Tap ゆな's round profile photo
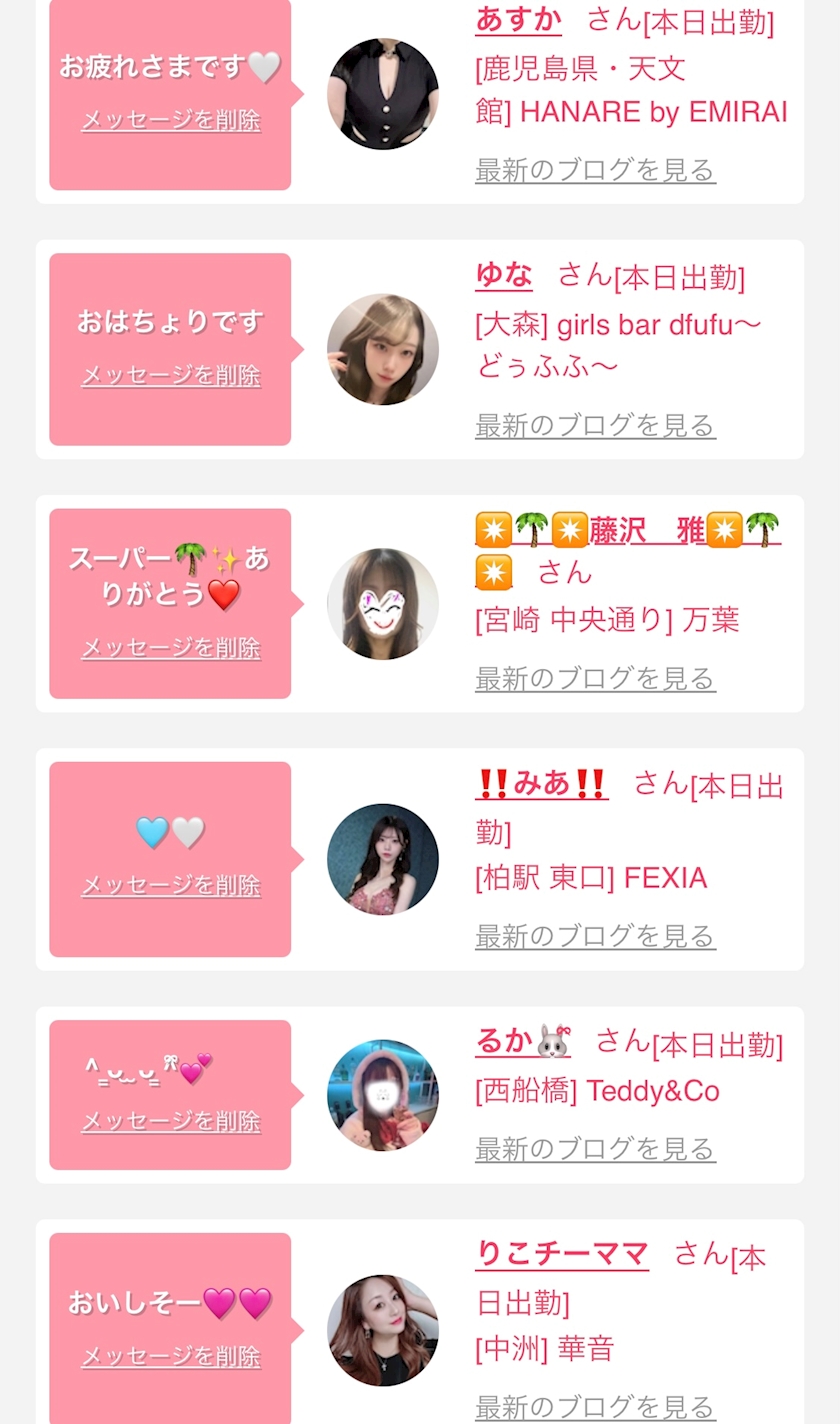840x1424 pixels. pyautogui.click(x=383, y=349)
